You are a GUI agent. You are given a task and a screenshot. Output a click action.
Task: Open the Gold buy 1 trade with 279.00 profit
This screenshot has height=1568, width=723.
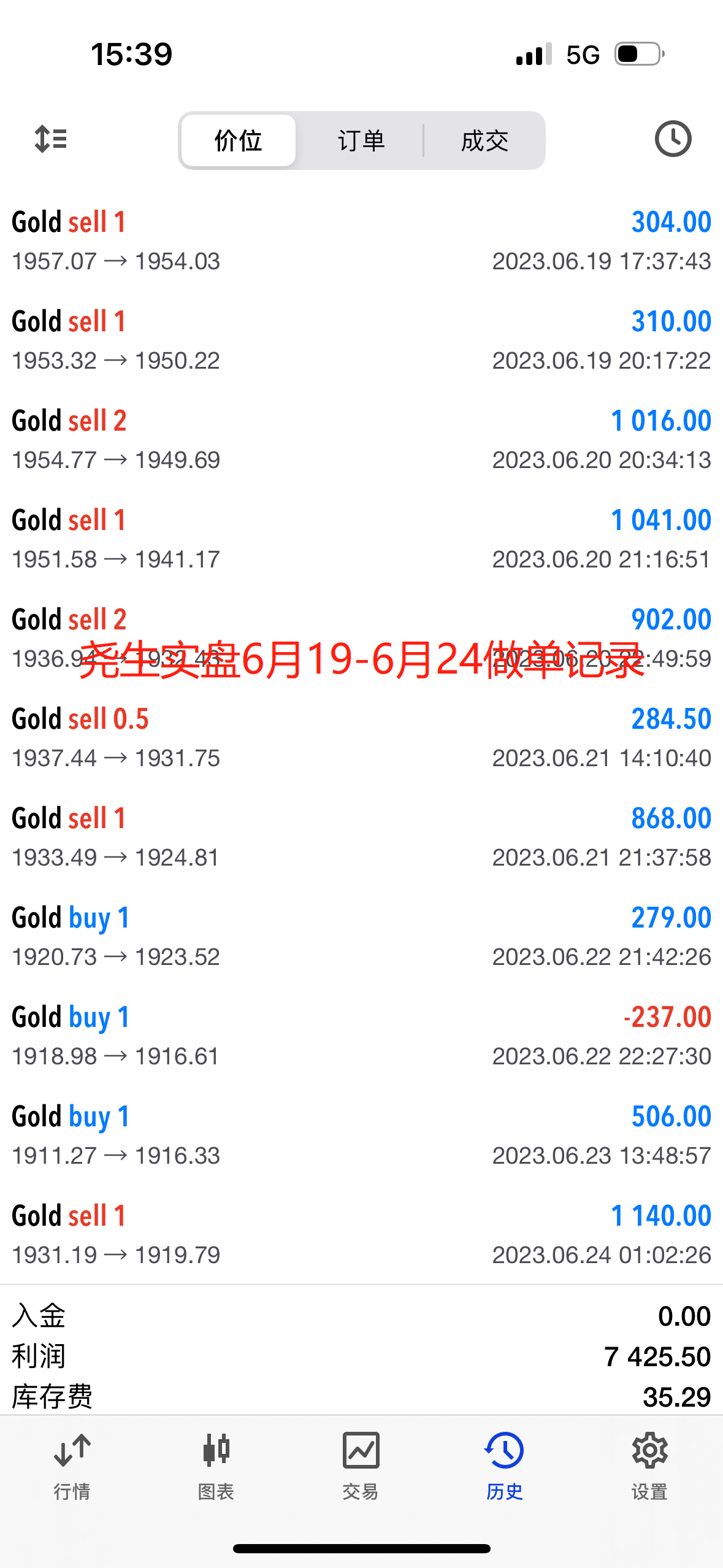(361, 936)
